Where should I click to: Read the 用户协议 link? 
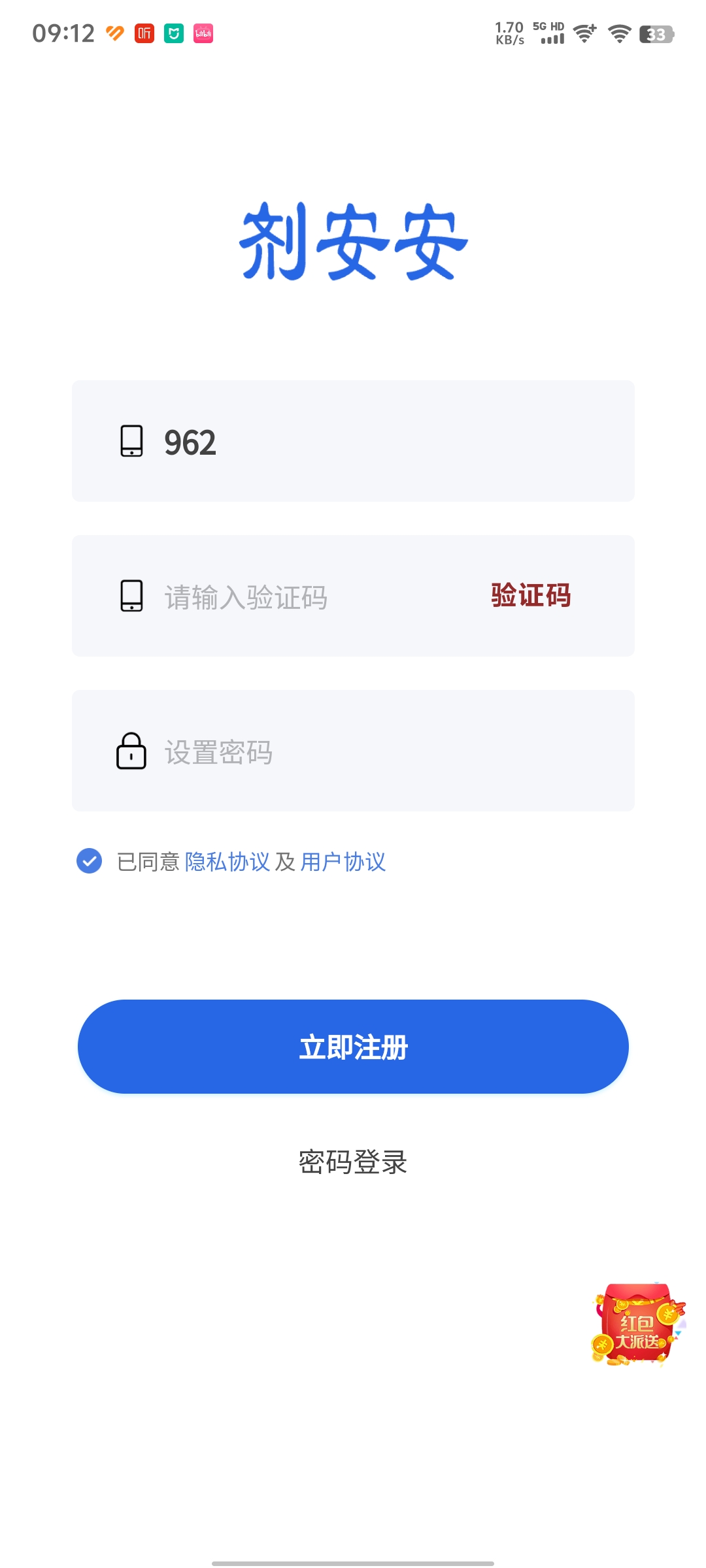pos(343,862)
